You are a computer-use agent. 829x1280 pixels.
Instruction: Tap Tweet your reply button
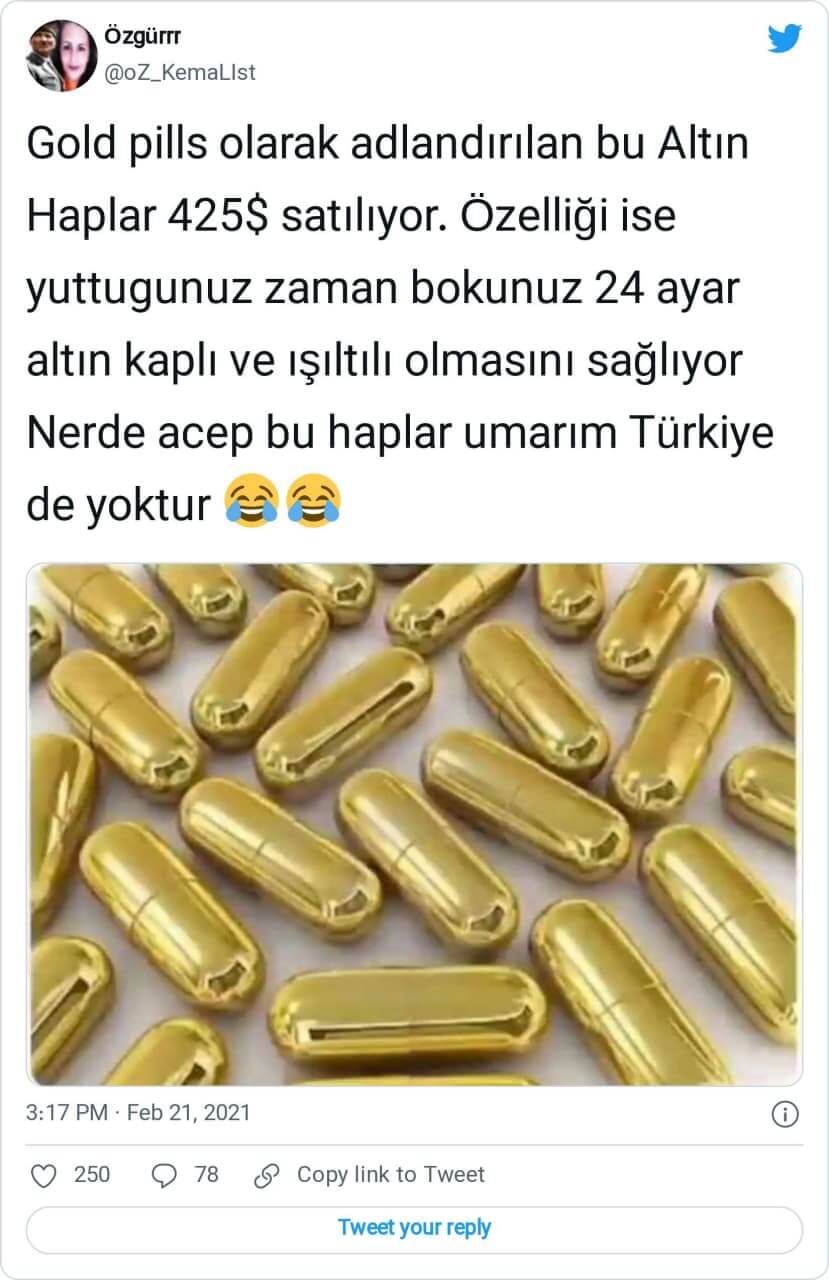tap(414, 1228)
